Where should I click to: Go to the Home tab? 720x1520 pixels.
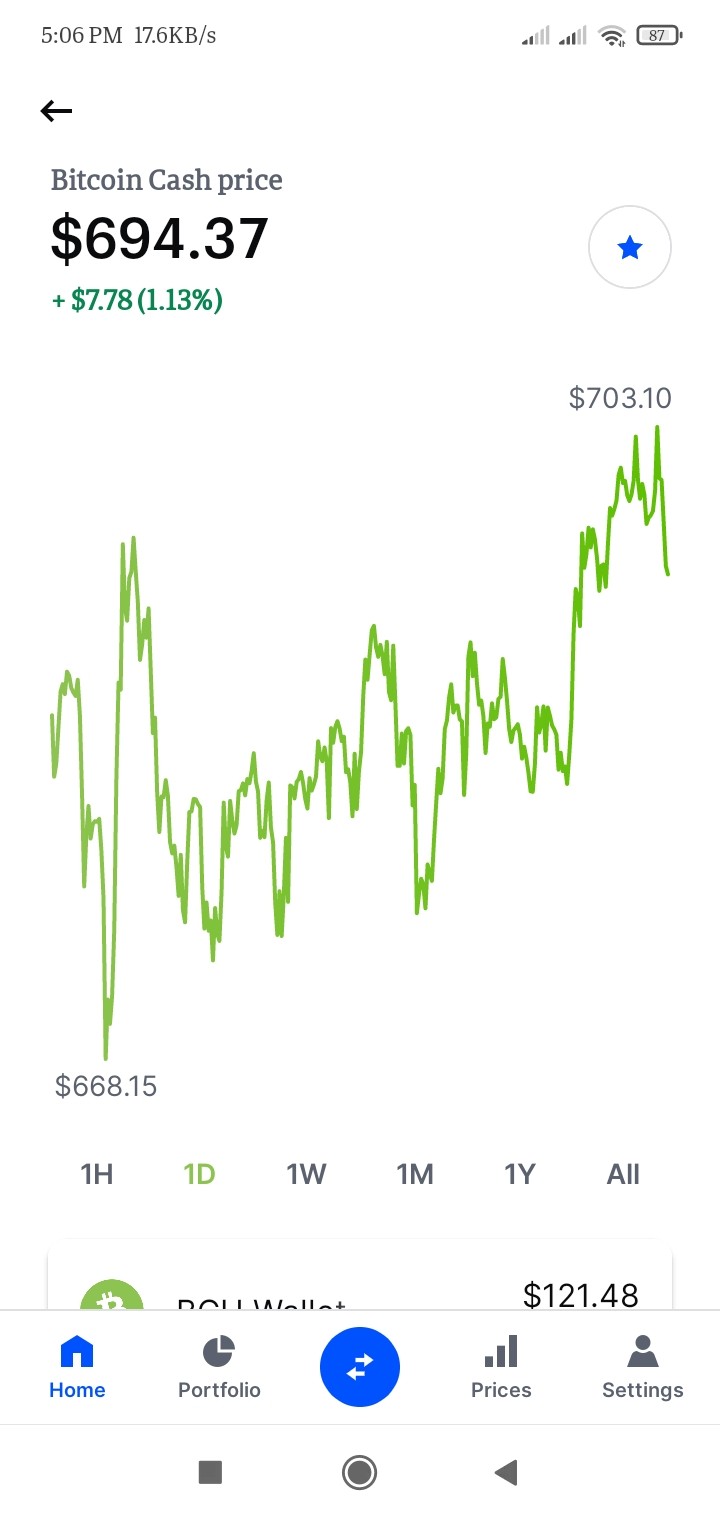coord(77,1366)
